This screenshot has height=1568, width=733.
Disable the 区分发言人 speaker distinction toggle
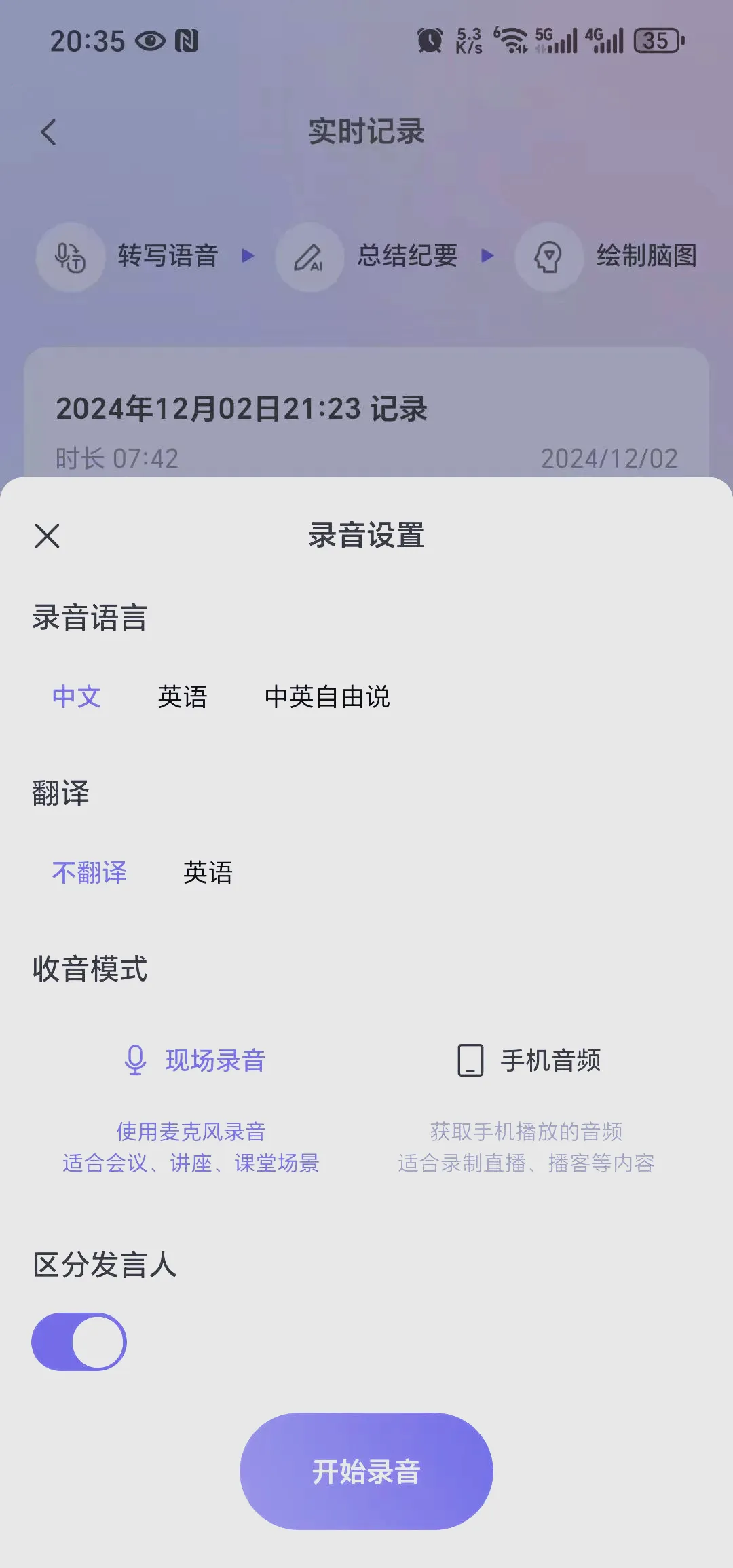78,1341
